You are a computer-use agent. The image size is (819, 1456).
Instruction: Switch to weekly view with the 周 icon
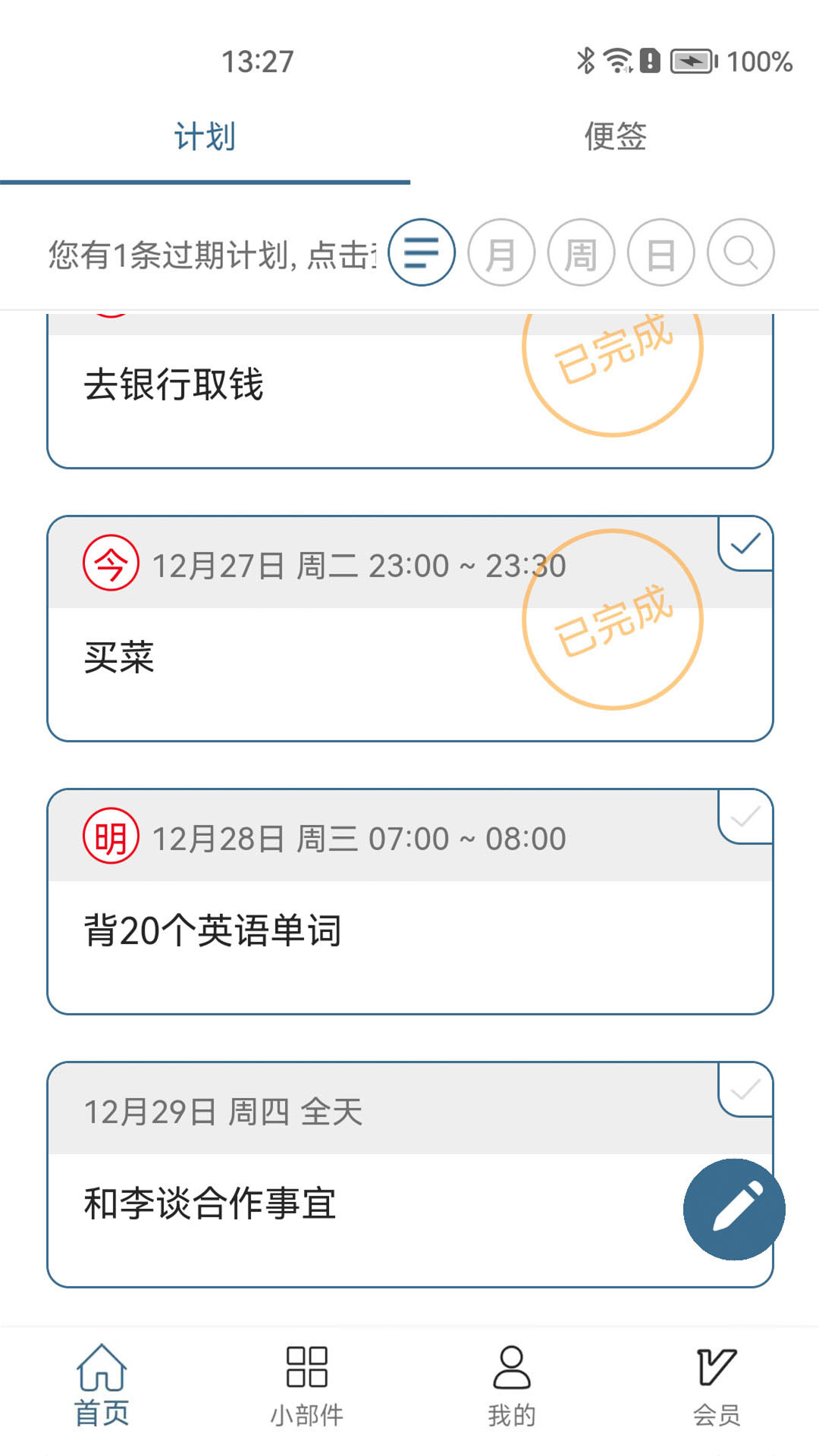click(581, 253)
